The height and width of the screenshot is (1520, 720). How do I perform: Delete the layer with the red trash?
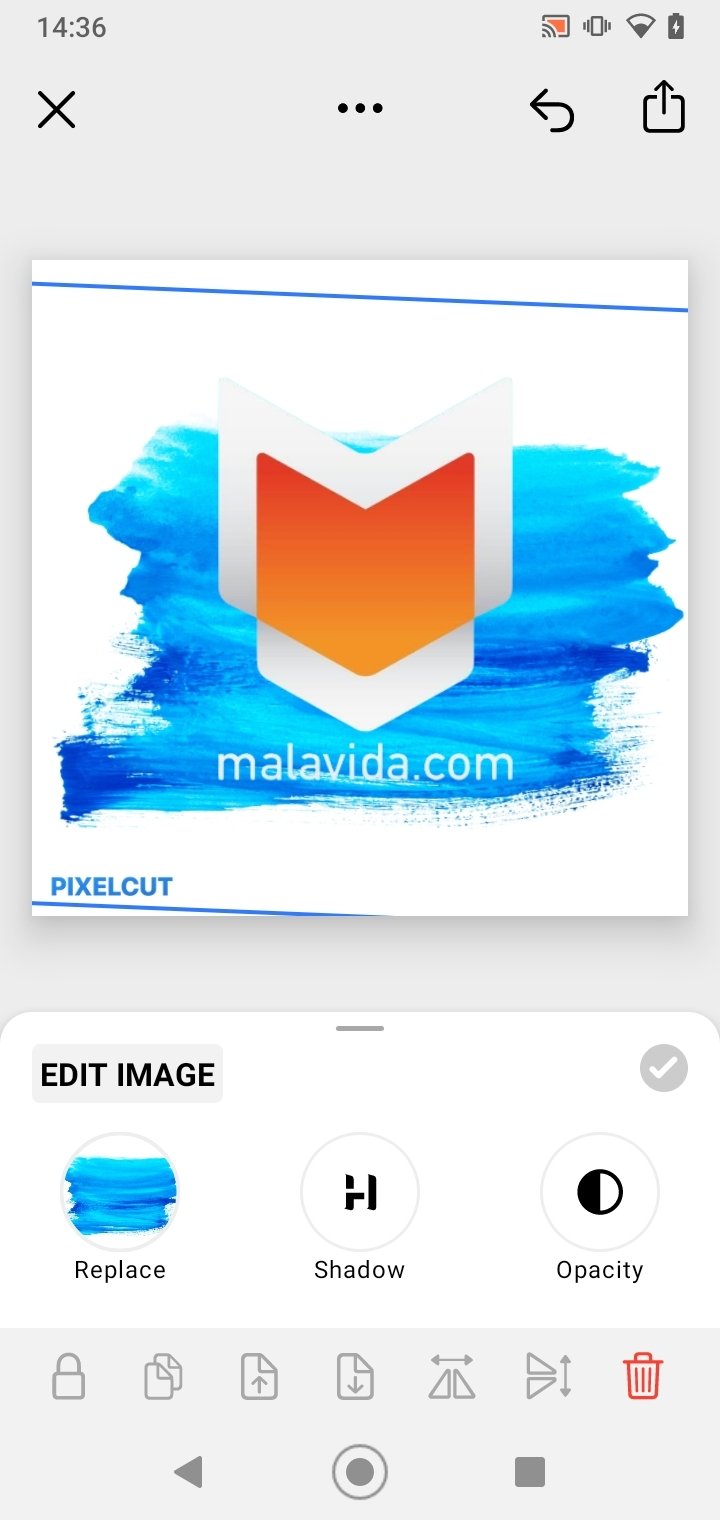643,1376
